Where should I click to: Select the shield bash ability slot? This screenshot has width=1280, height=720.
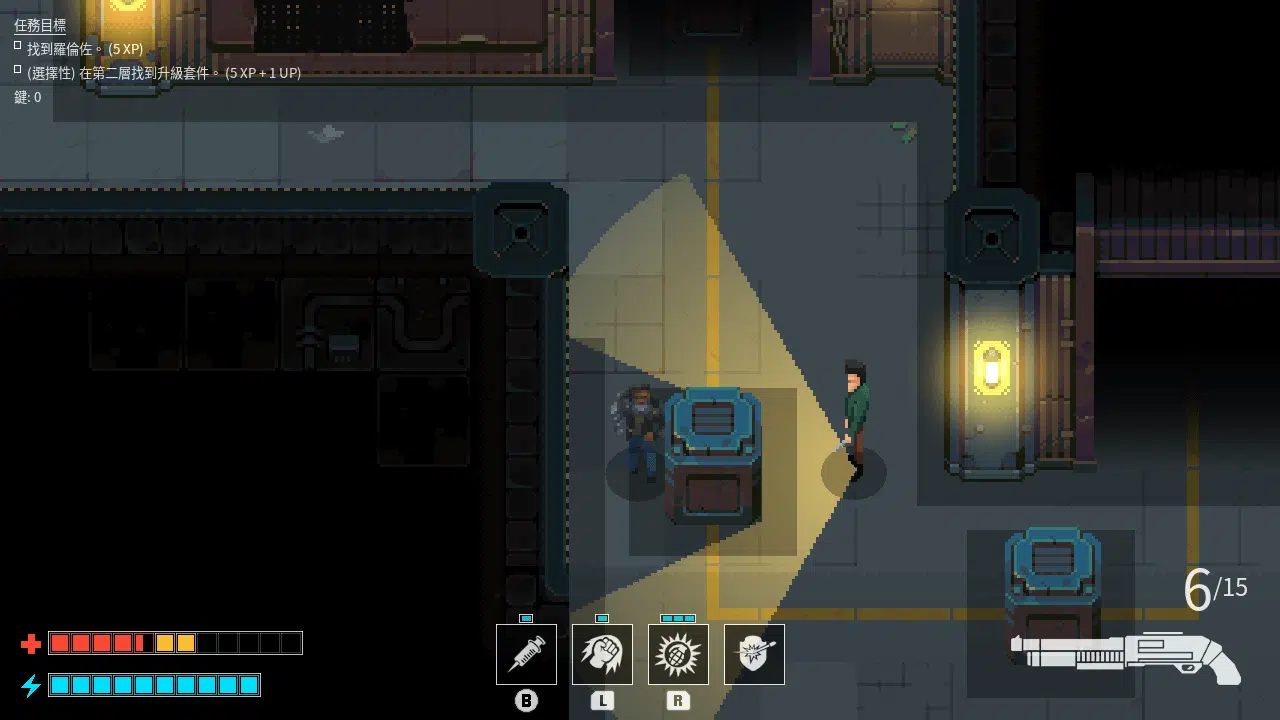click(754, 654)
